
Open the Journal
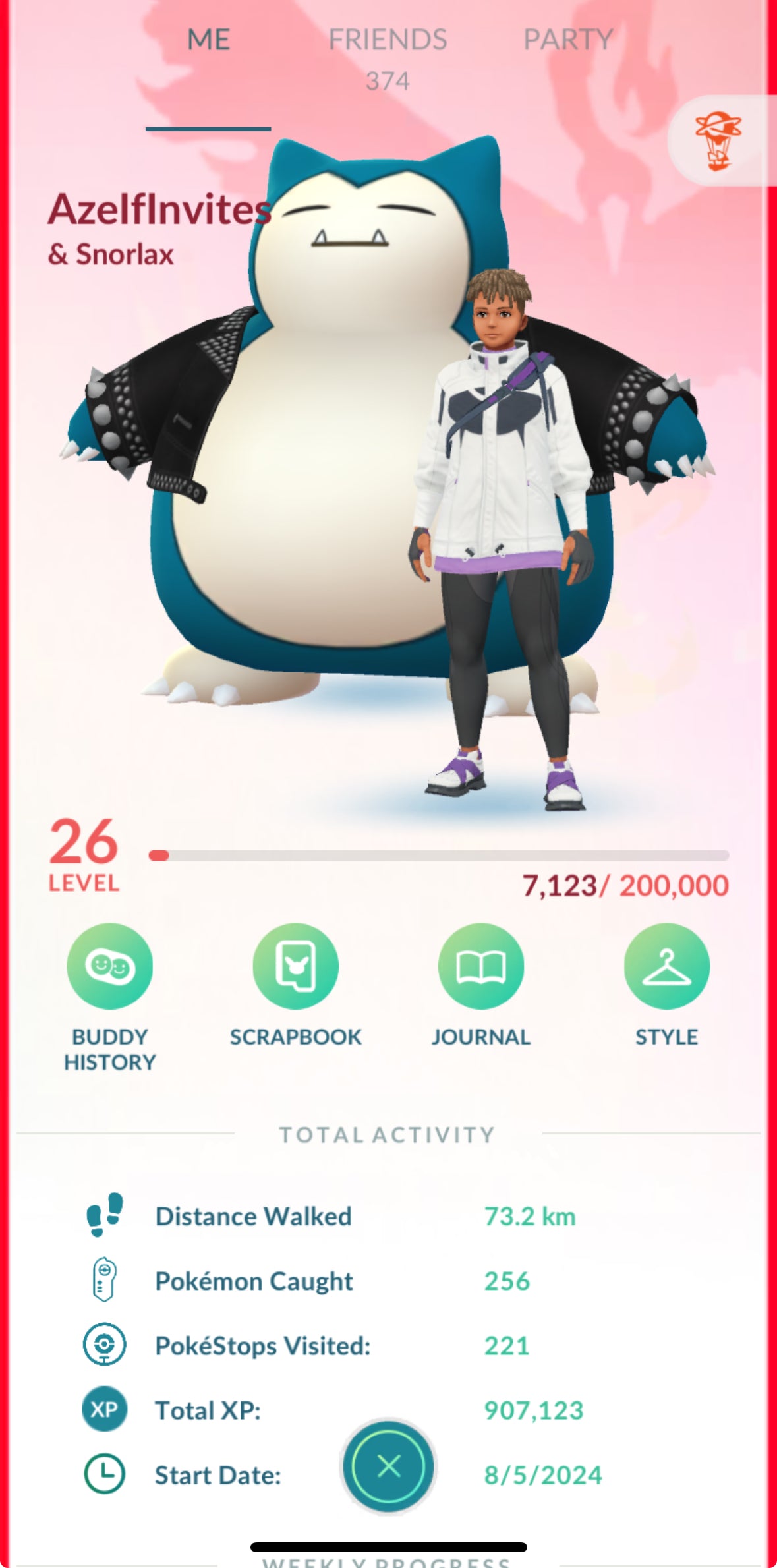pyautogui.click(x=481, y=966)
